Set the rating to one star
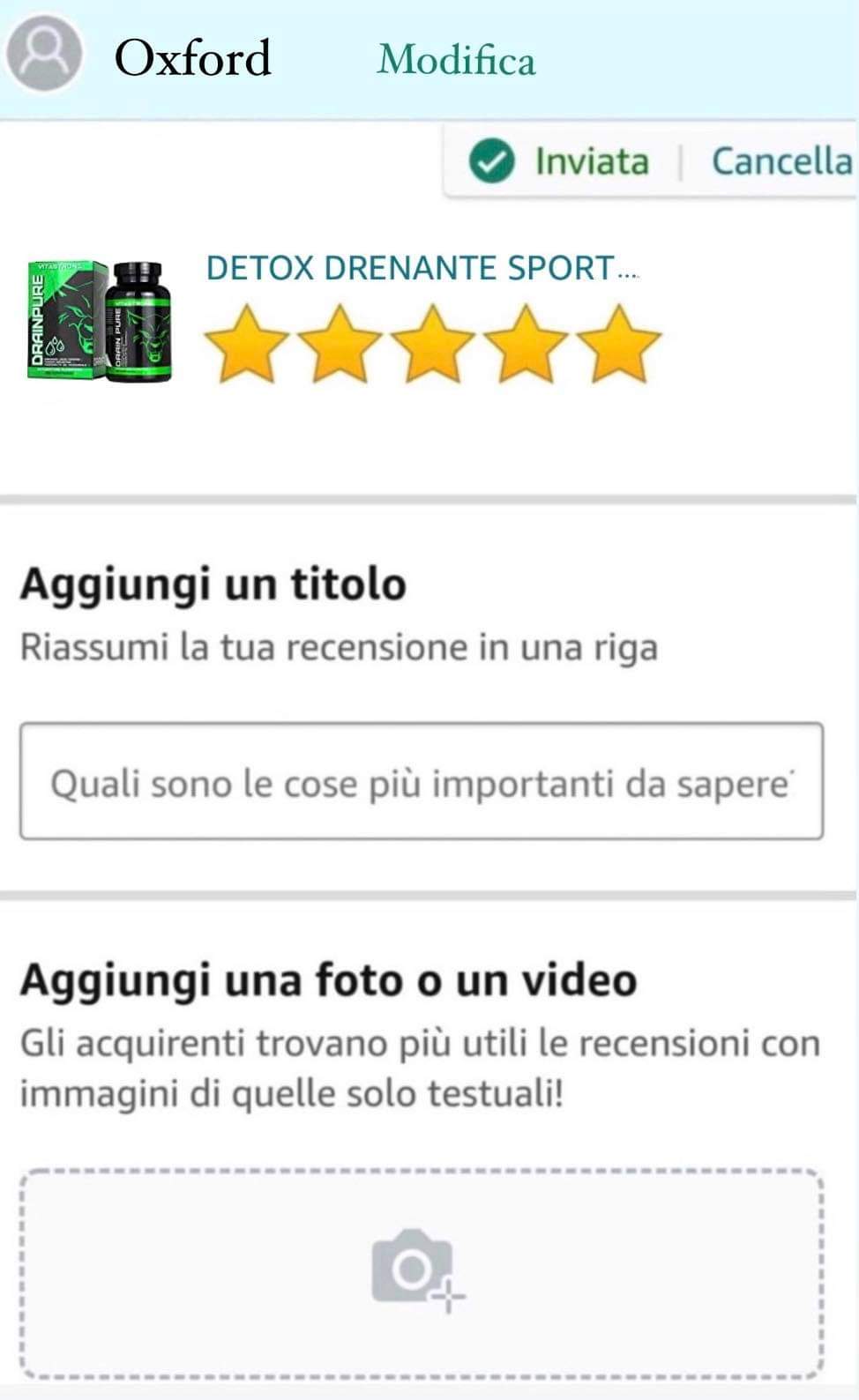This screenshot has width=859, height=1400. (x=246, y=344)
